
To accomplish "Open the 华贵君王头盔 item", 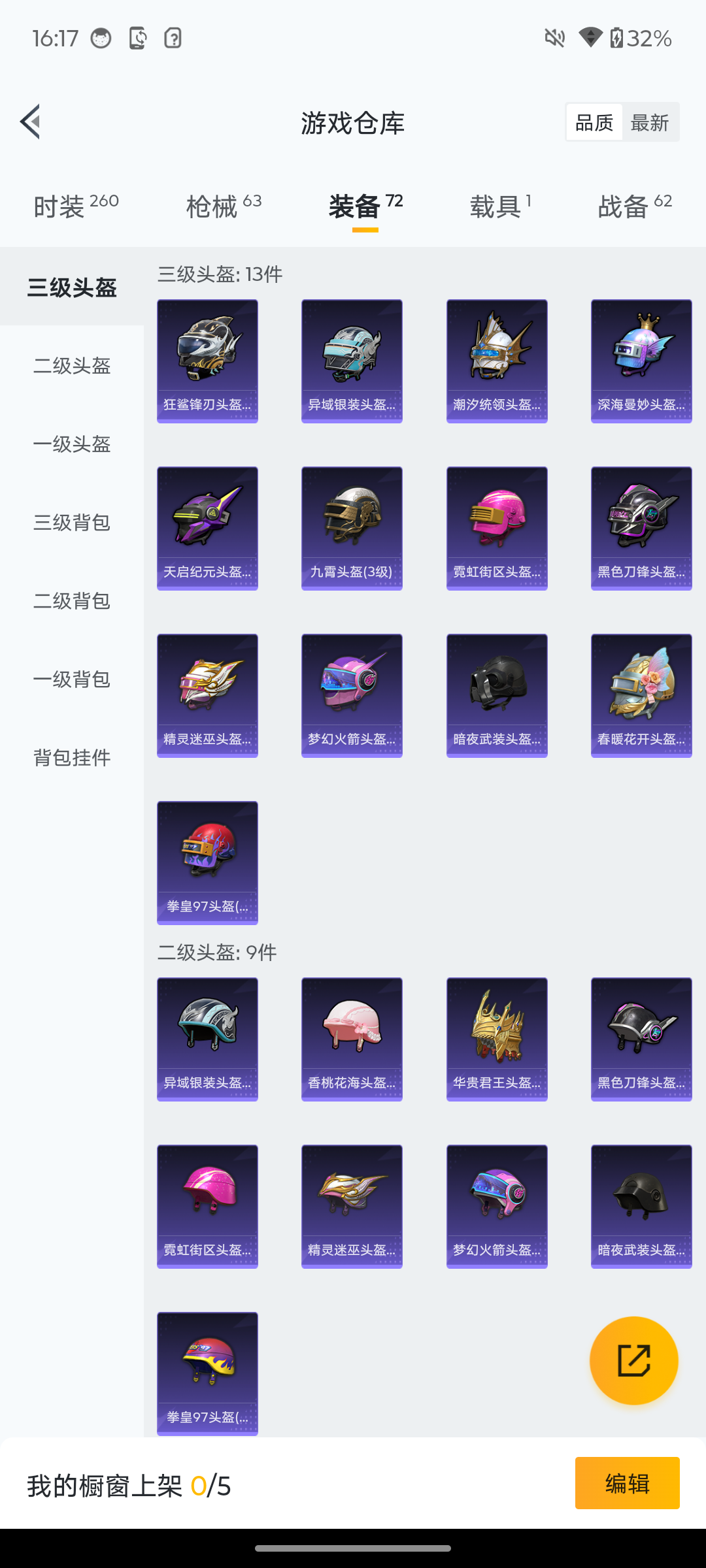I will (x=497, y=1039).
